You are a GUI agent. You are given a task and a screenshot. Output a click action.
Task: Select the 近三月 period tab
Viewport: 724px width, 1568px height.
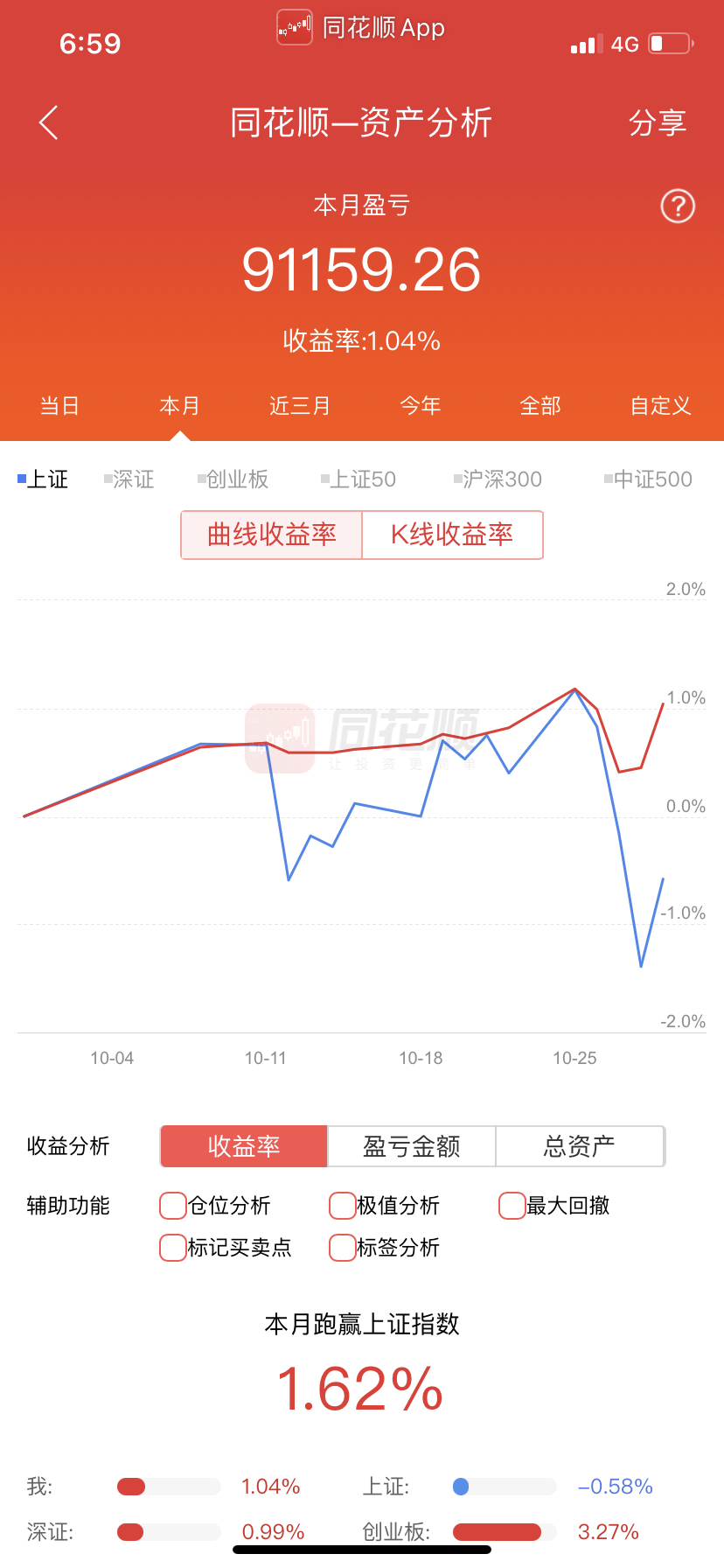click(300, 406)
